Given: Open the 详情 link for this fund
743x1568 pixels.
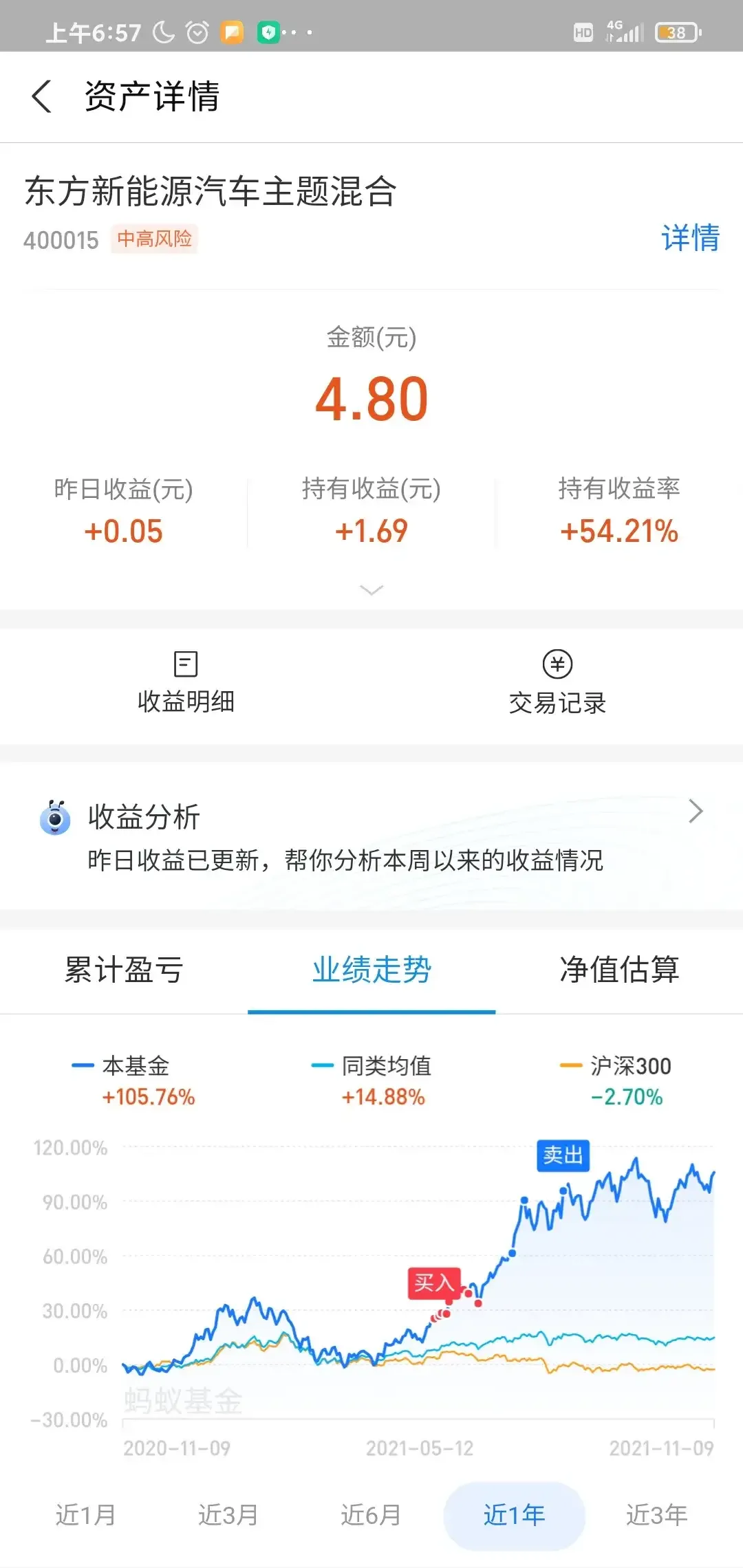Looking at the screenshot, I should click(690, 239).
